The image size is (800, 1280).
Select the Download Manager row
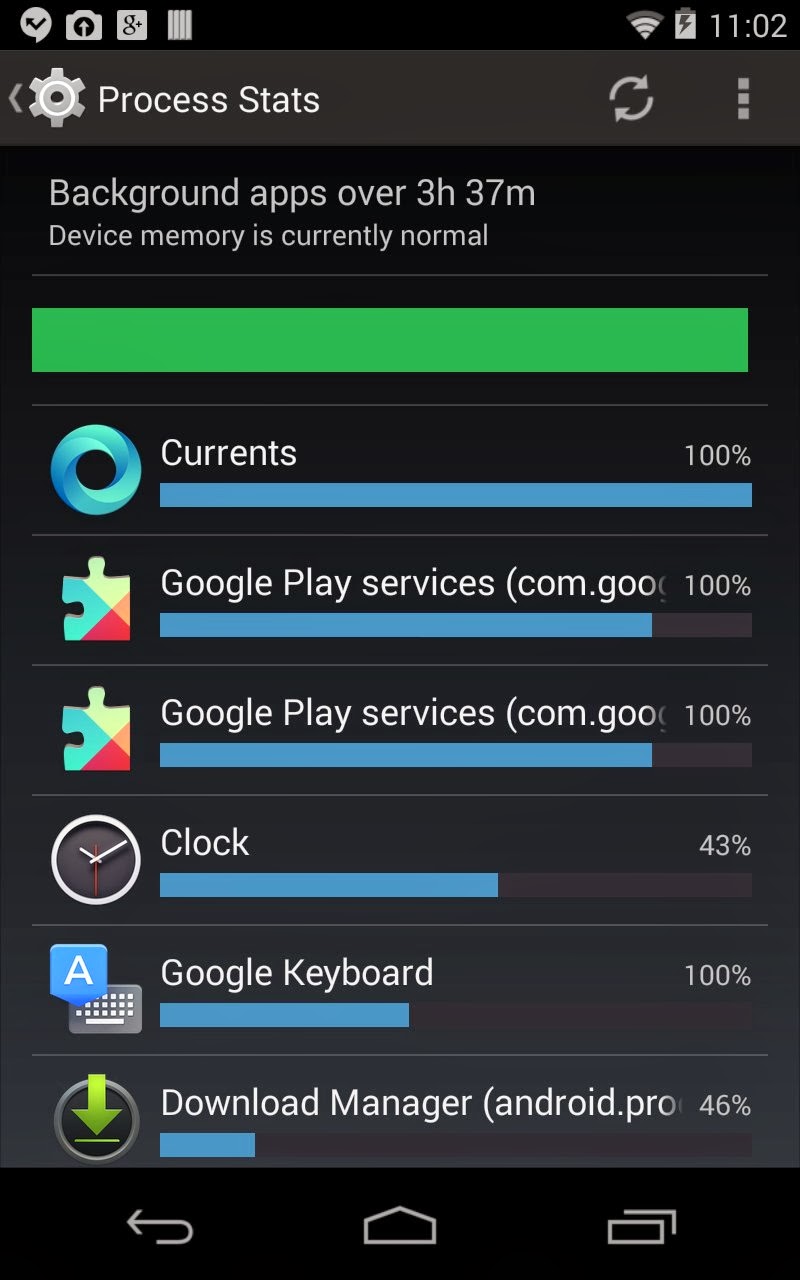tap(400, 1115)
